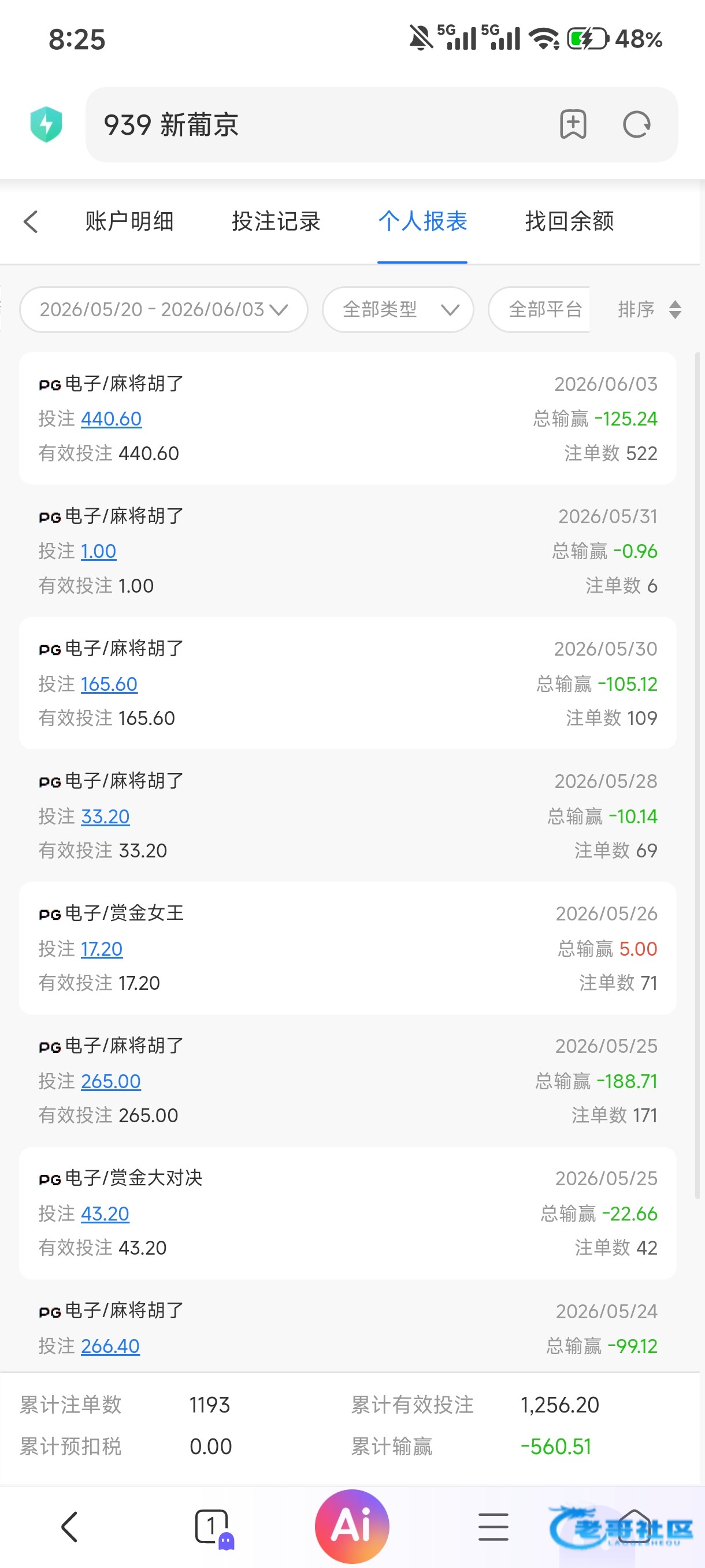Reload the page with the refresh icon

click(x=636, y=125)
